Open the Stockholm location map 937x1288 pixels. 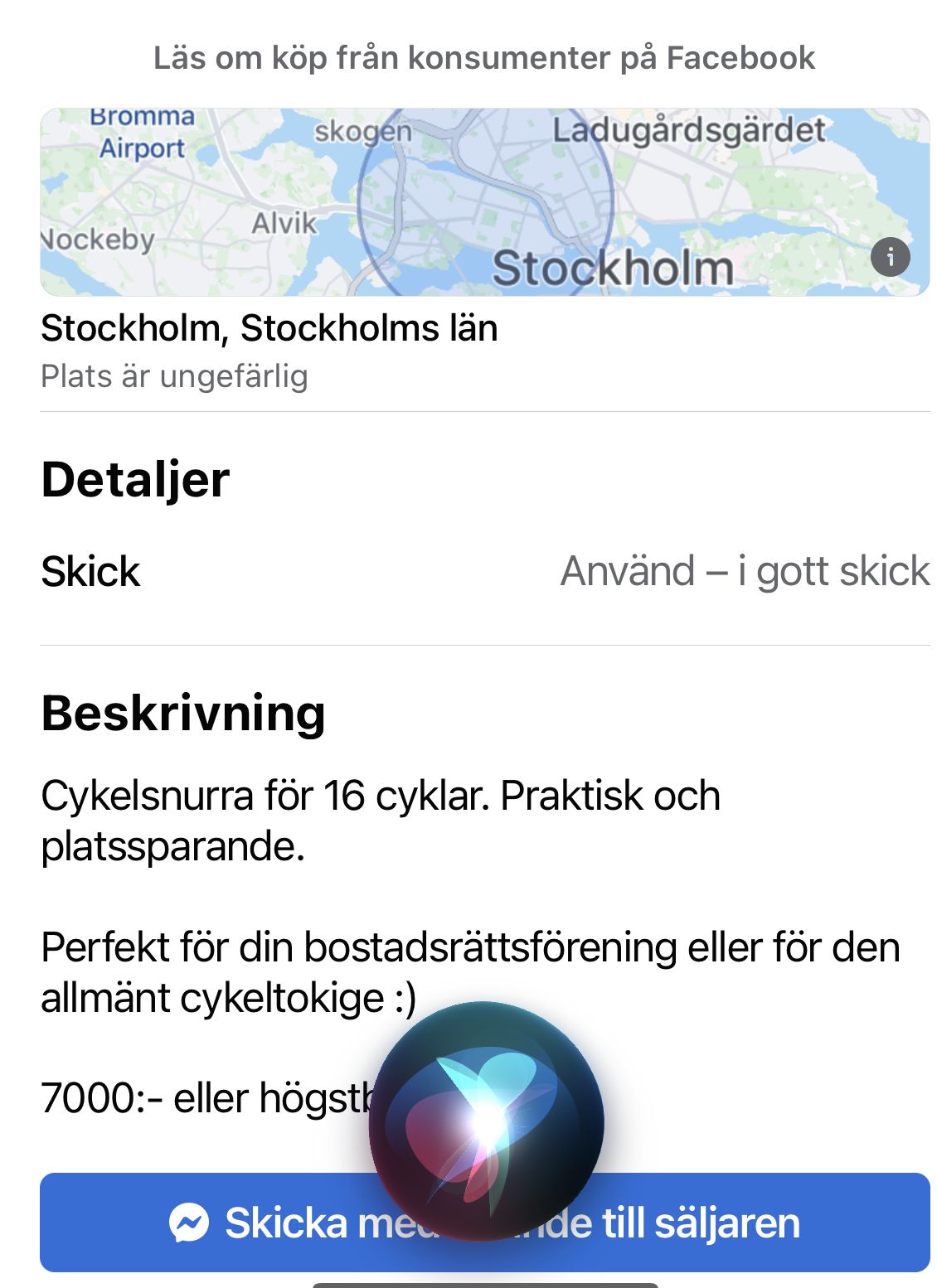click(x=485, y=202)
